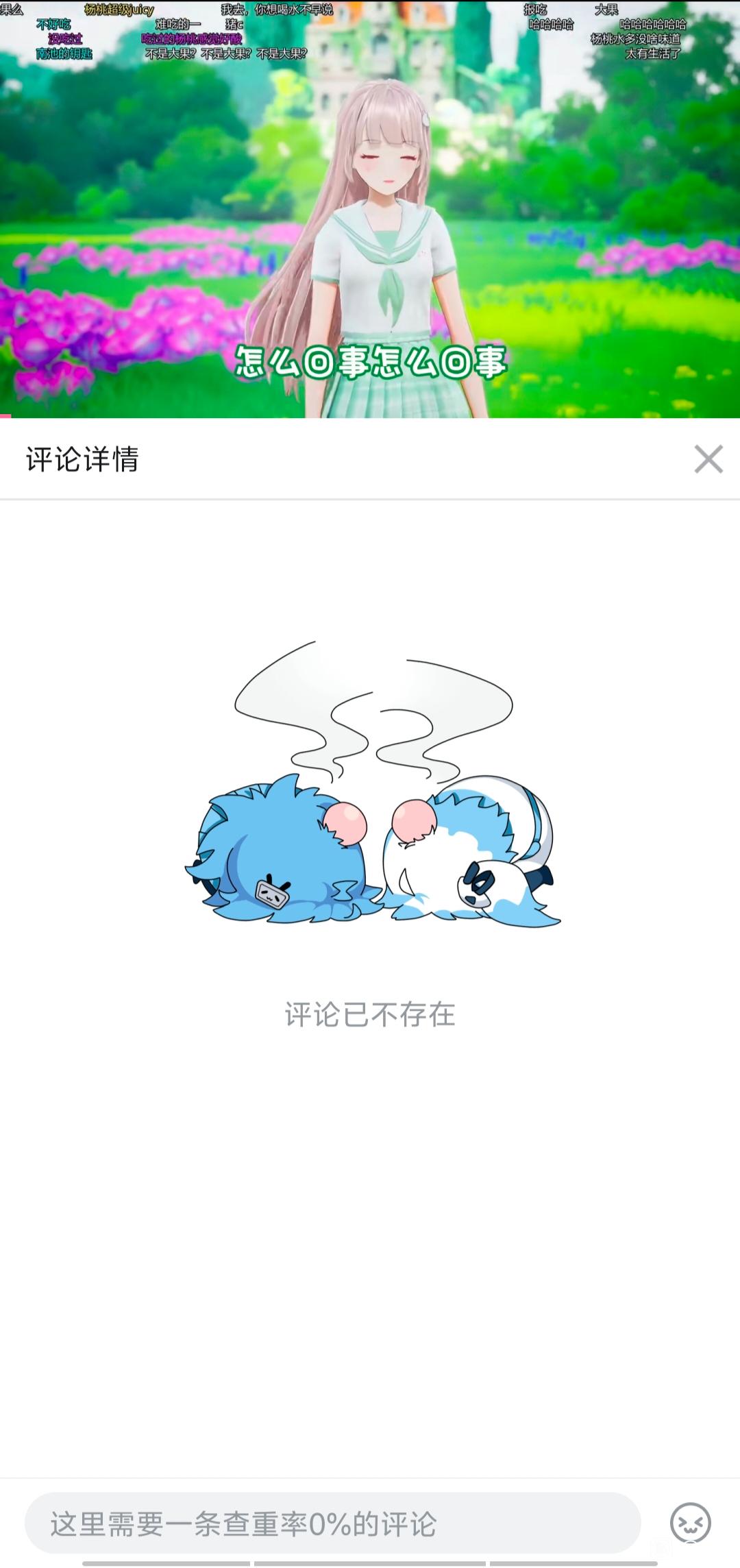Open the emoji picker icon
Image resolution: width=740 pixels, height=1568 pixels.
click(690, 1523)
